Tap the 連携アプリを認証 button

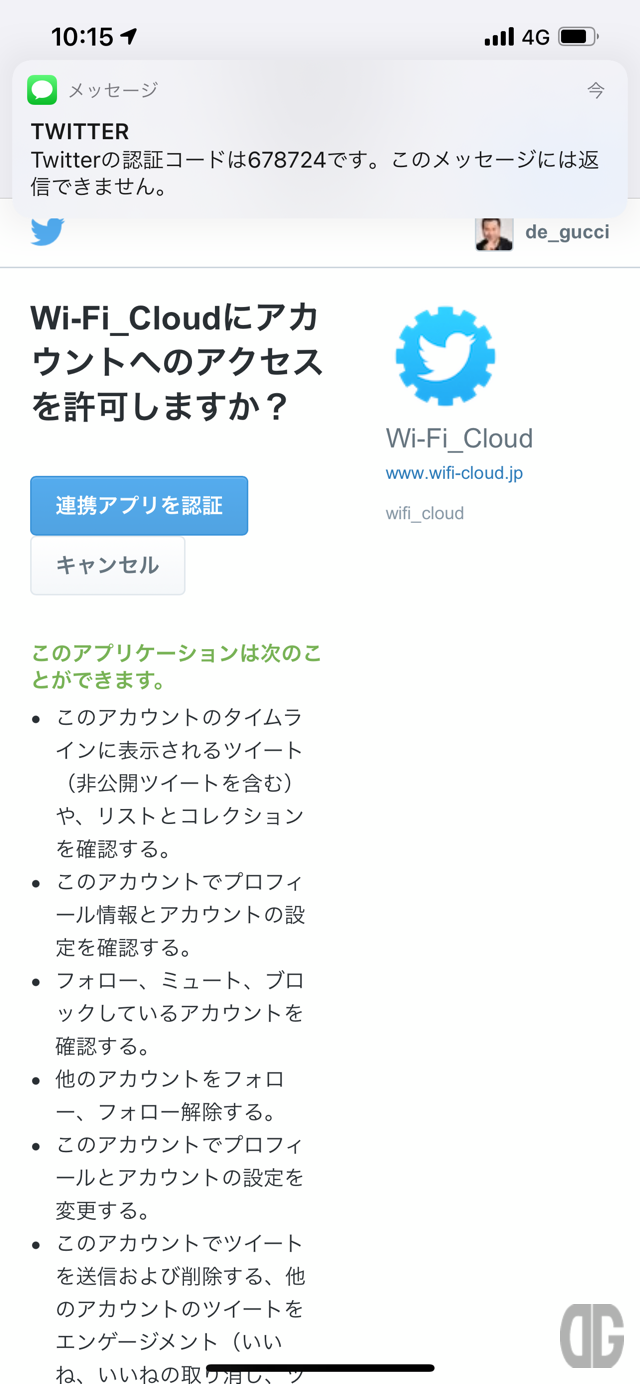coord(139,506)
